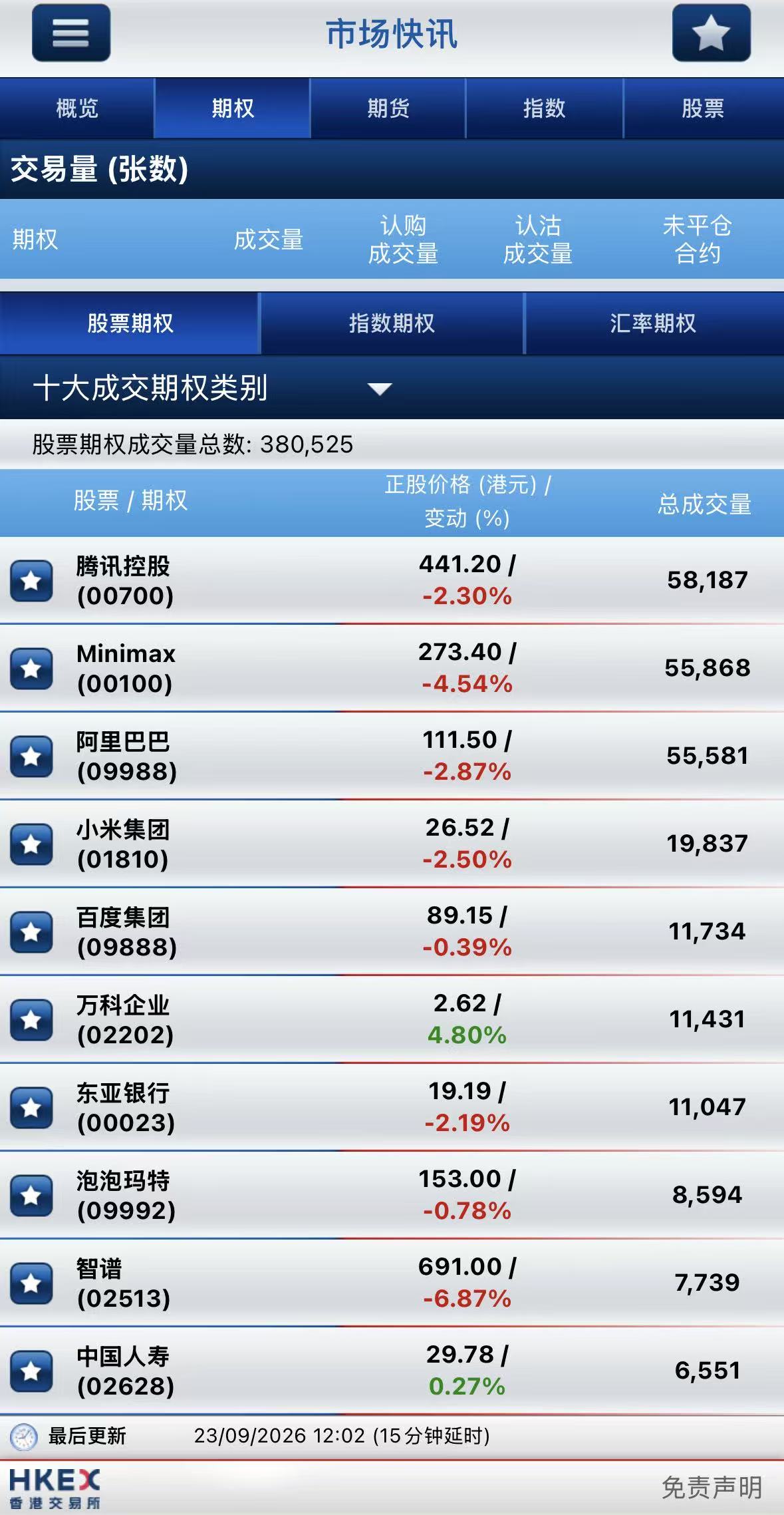Switch to the 期货 tab

click(x=388, y=108)
